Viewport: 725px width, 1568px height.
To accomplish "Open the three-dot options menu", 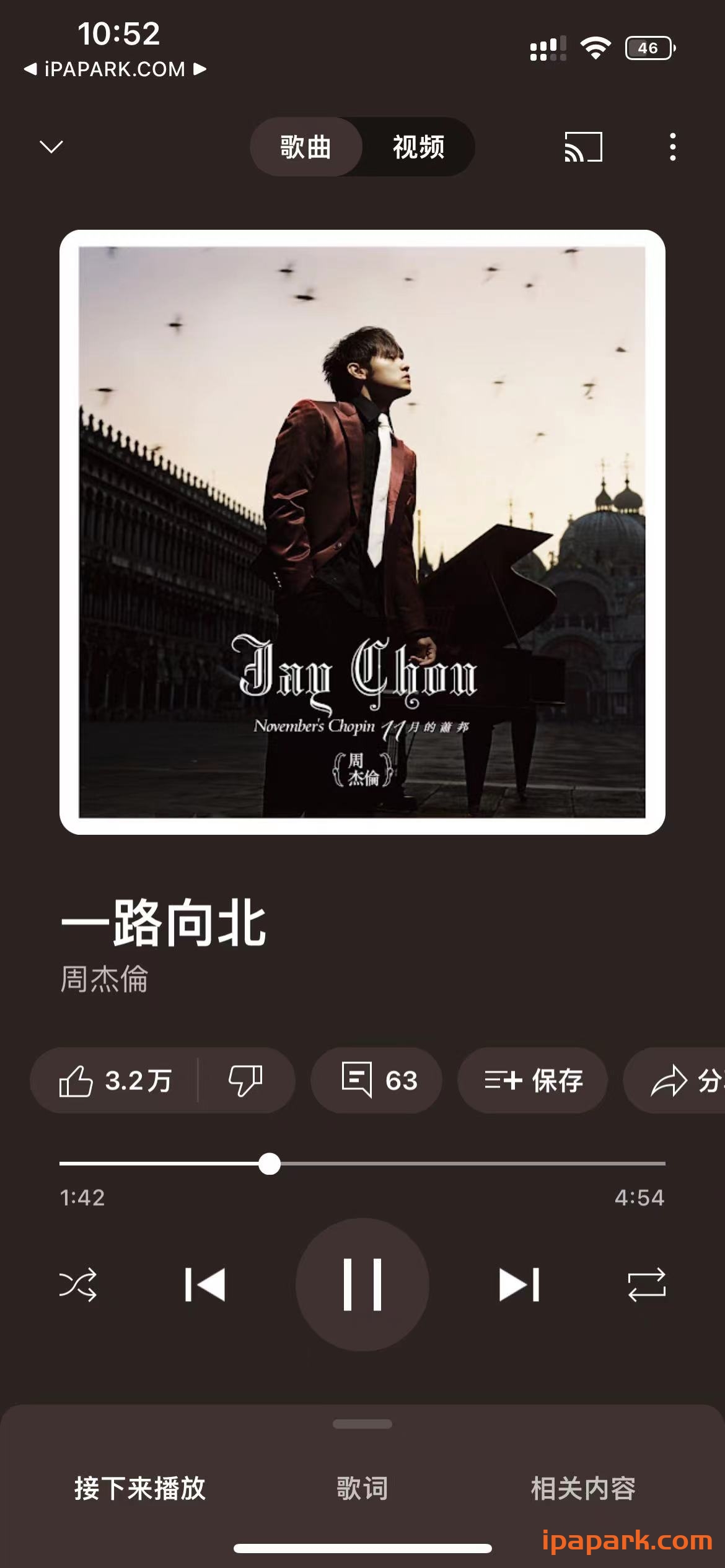I will click(674, 147).
